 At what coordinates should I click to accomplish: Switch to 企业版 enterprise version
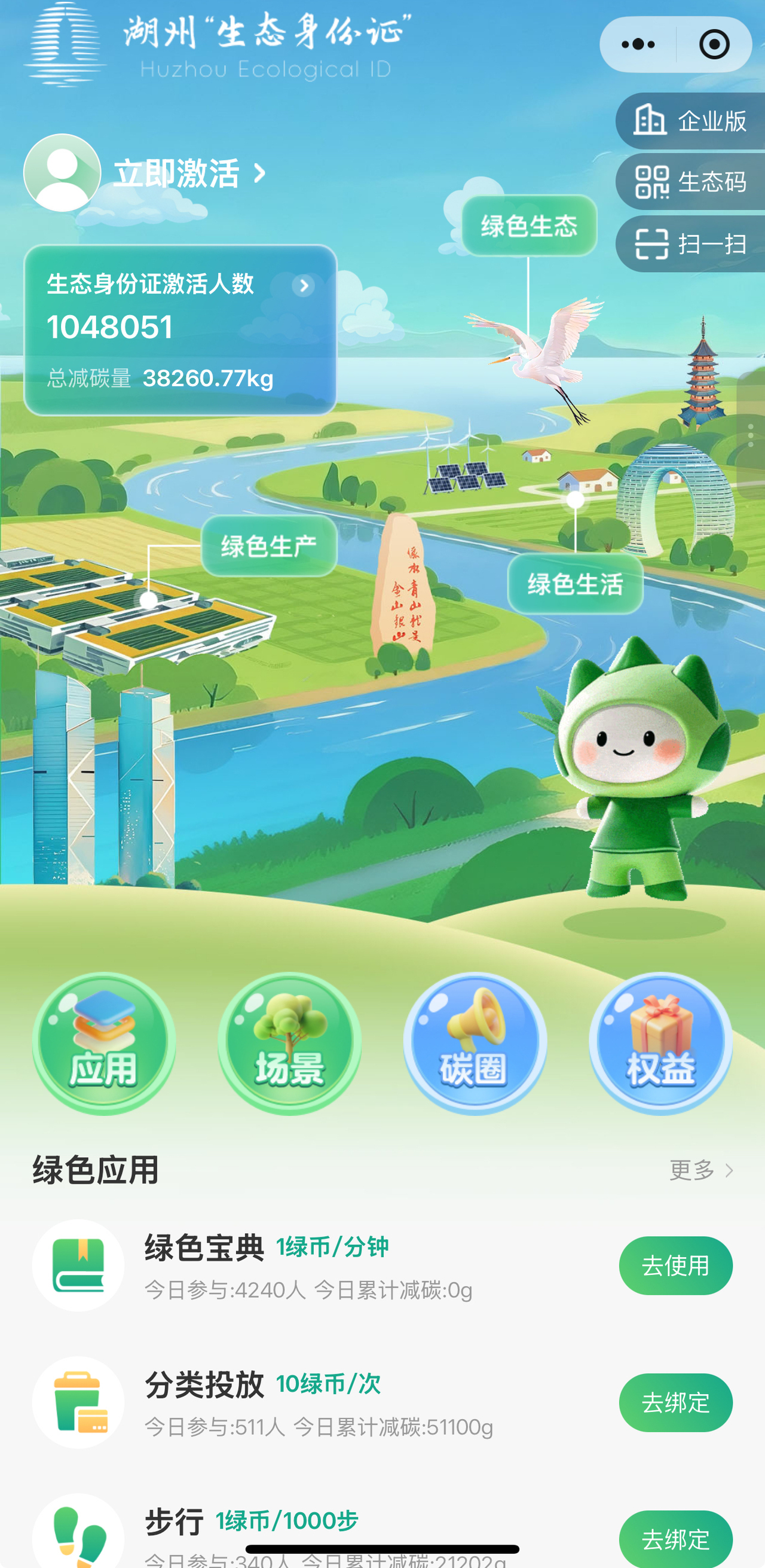(x=691, y=121)
